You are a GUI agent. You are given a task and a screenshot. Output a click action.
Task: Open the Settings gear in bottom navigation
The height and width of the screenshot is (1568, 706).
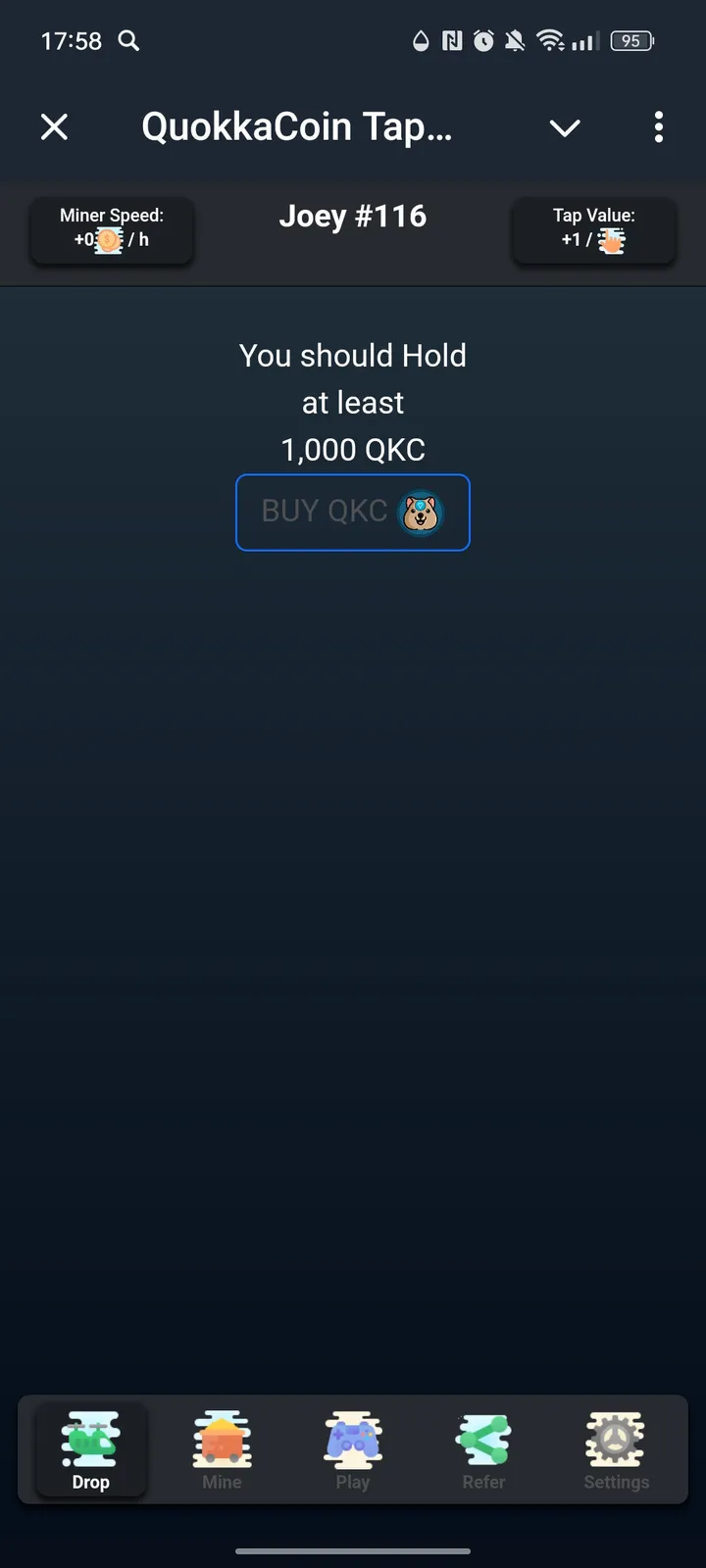616,1441
